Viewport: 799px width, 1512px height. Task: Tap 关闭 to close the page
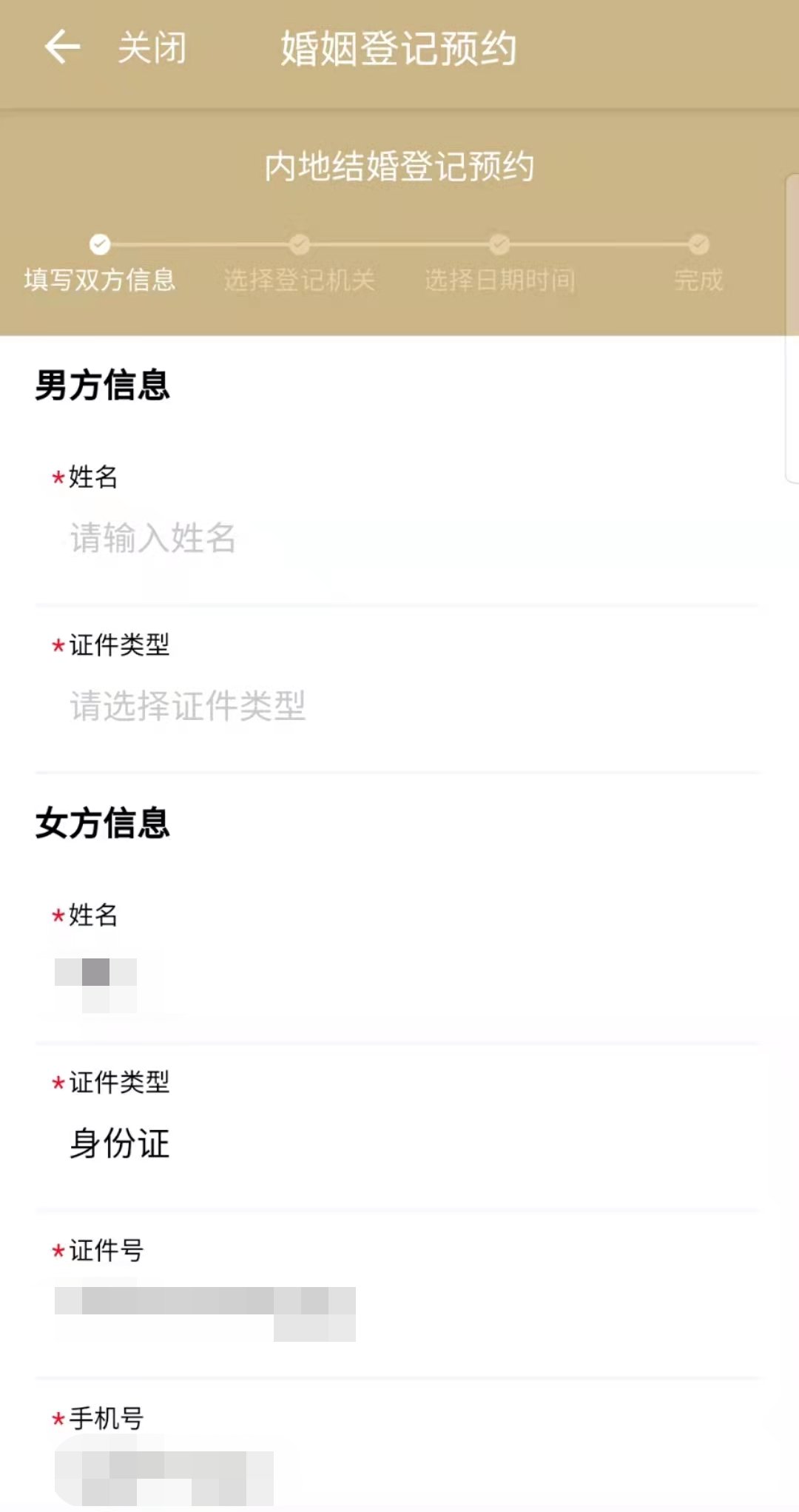tap(152, 48)
